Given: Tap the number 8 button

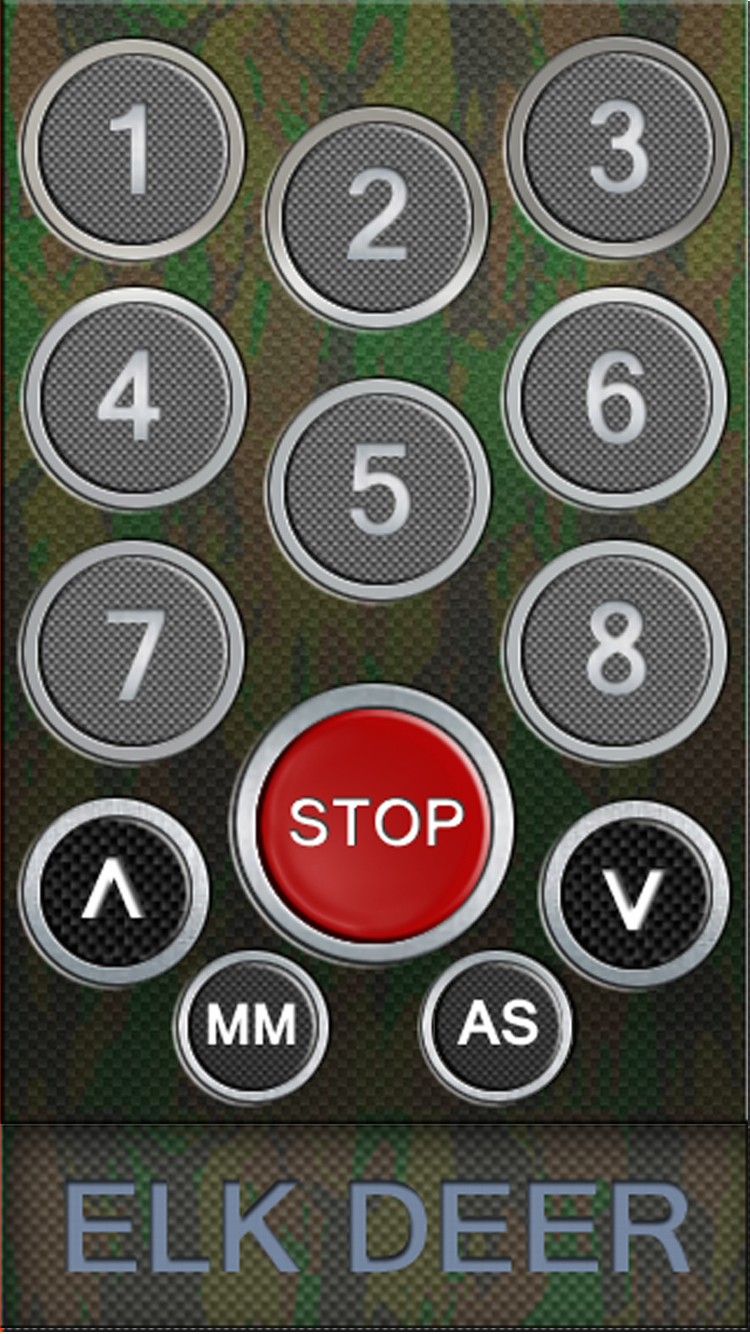Looking at the screenshot, I should point(616,652).
